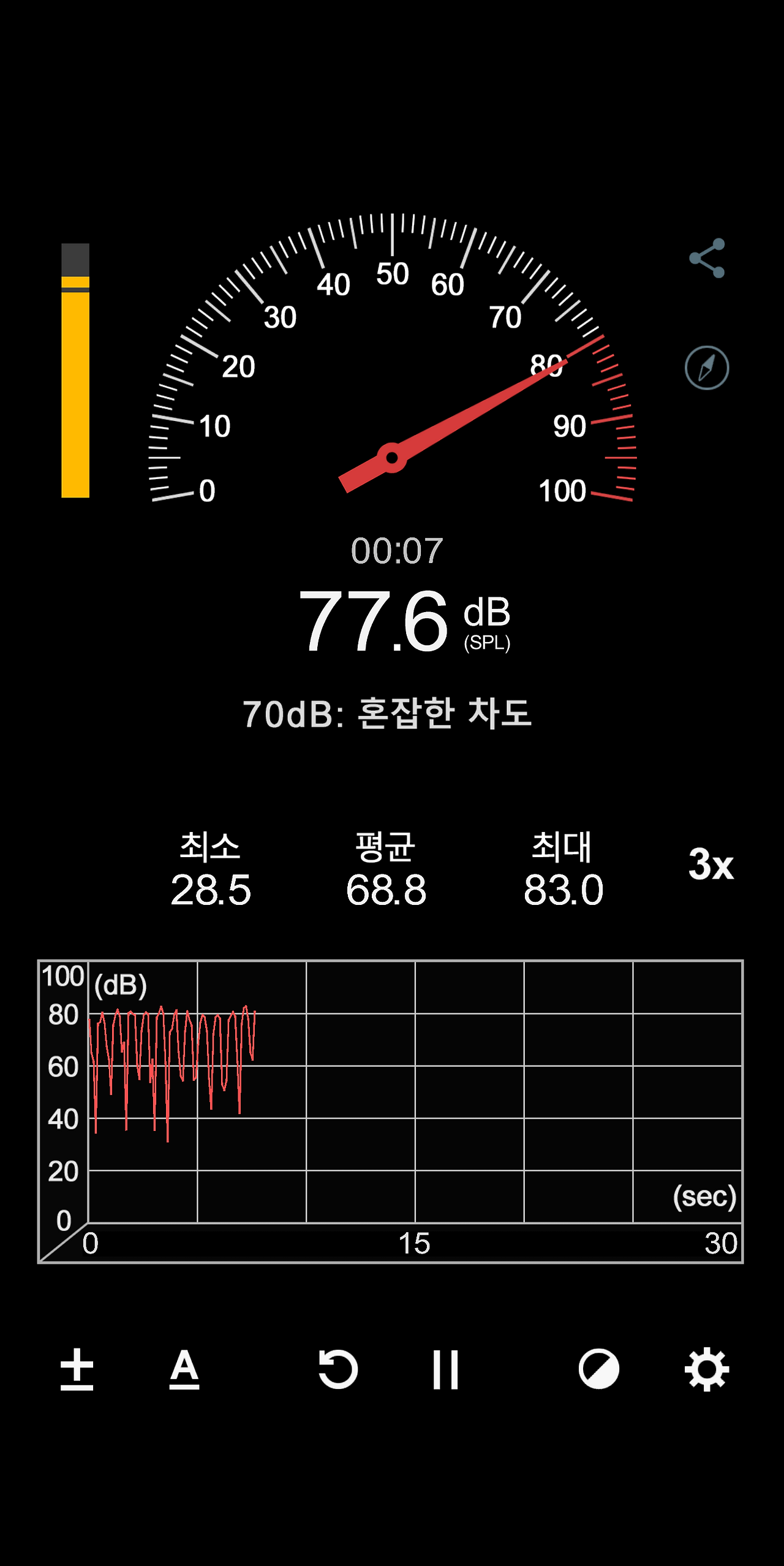Tap the underlined A icon

point(184,1370)
